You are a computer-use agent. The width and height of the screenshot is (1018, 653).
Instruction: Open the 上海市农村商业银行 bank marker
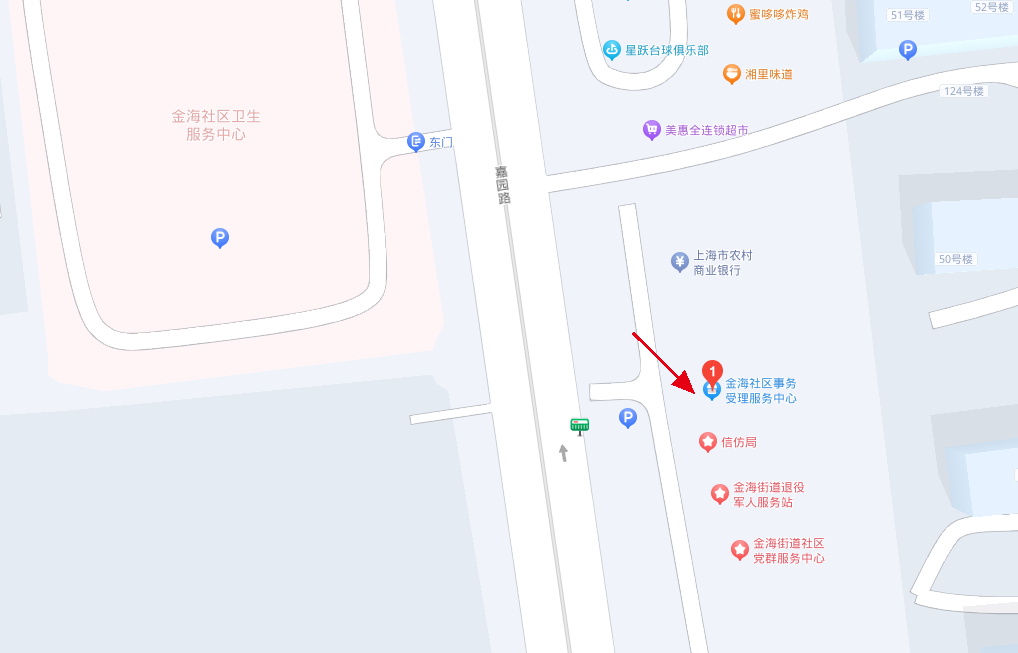(x=679, y=262)
